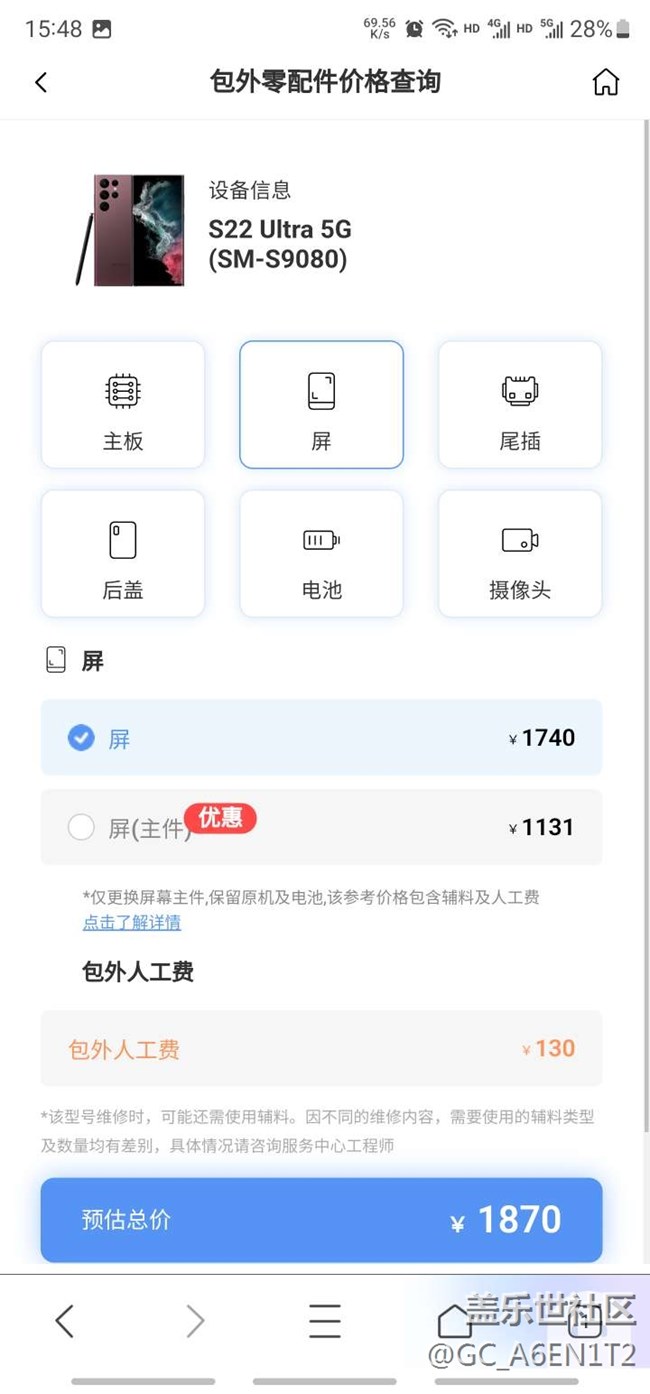This screenshot has width=650, height=1394.
Task: Select the 尾插 part tile
Action: pyautogui.click(x=520, y=404)
